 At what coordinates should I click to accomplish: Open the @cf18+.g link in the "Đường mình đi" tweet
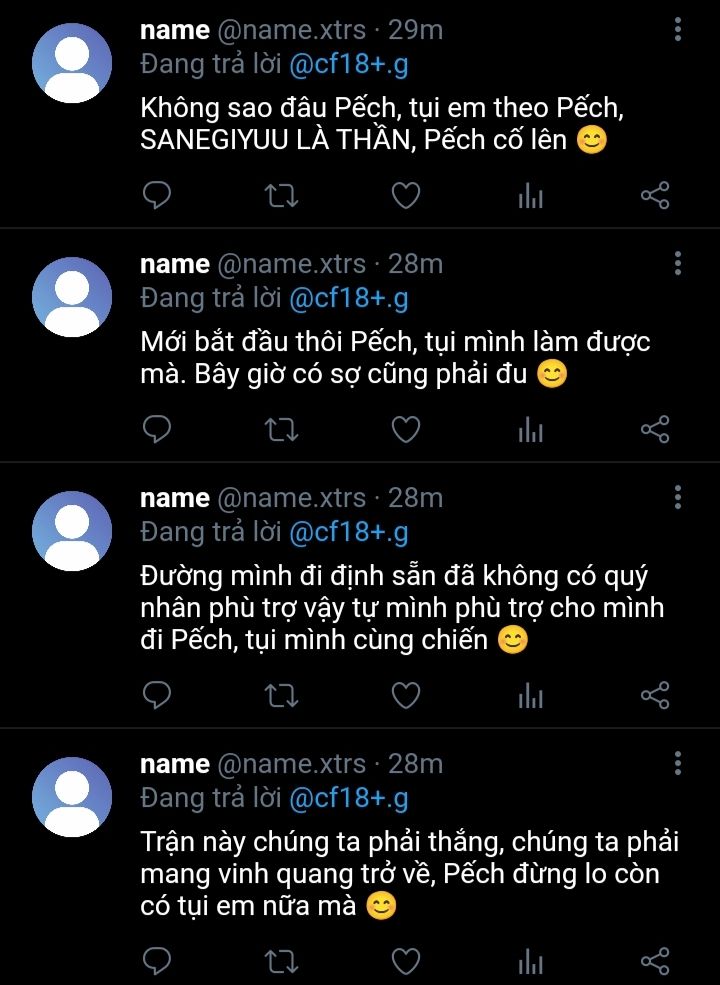pyautogui.click(x=348, y=532)
